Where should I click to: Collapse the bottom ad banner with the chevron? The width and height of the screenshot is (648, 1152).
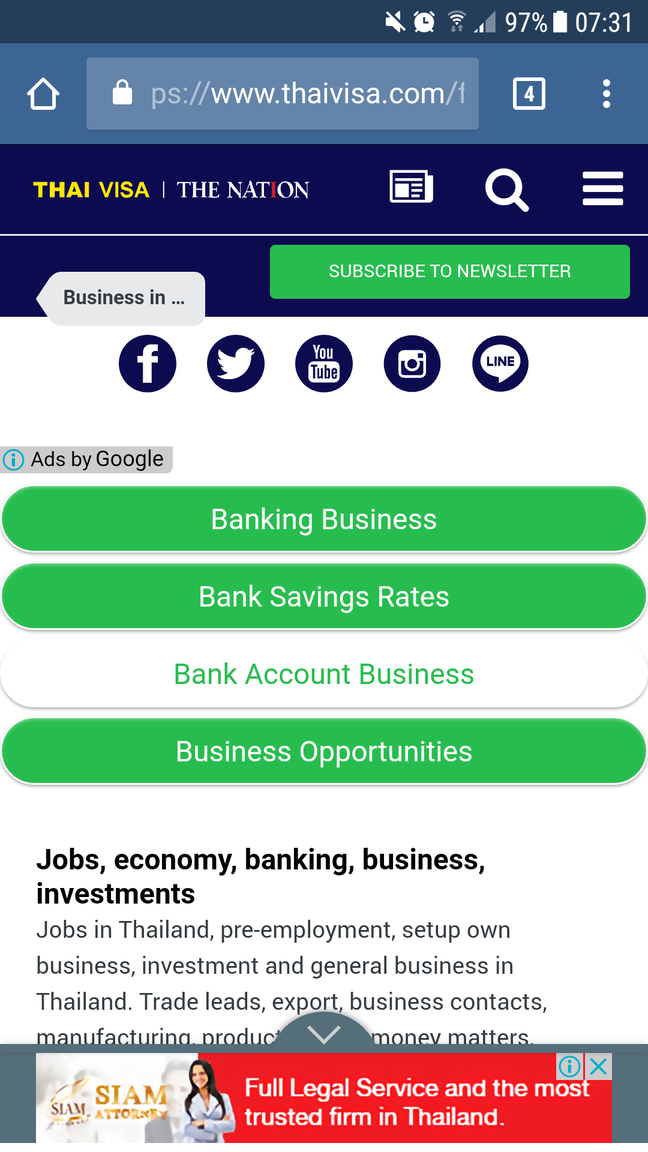point(324,1034)
